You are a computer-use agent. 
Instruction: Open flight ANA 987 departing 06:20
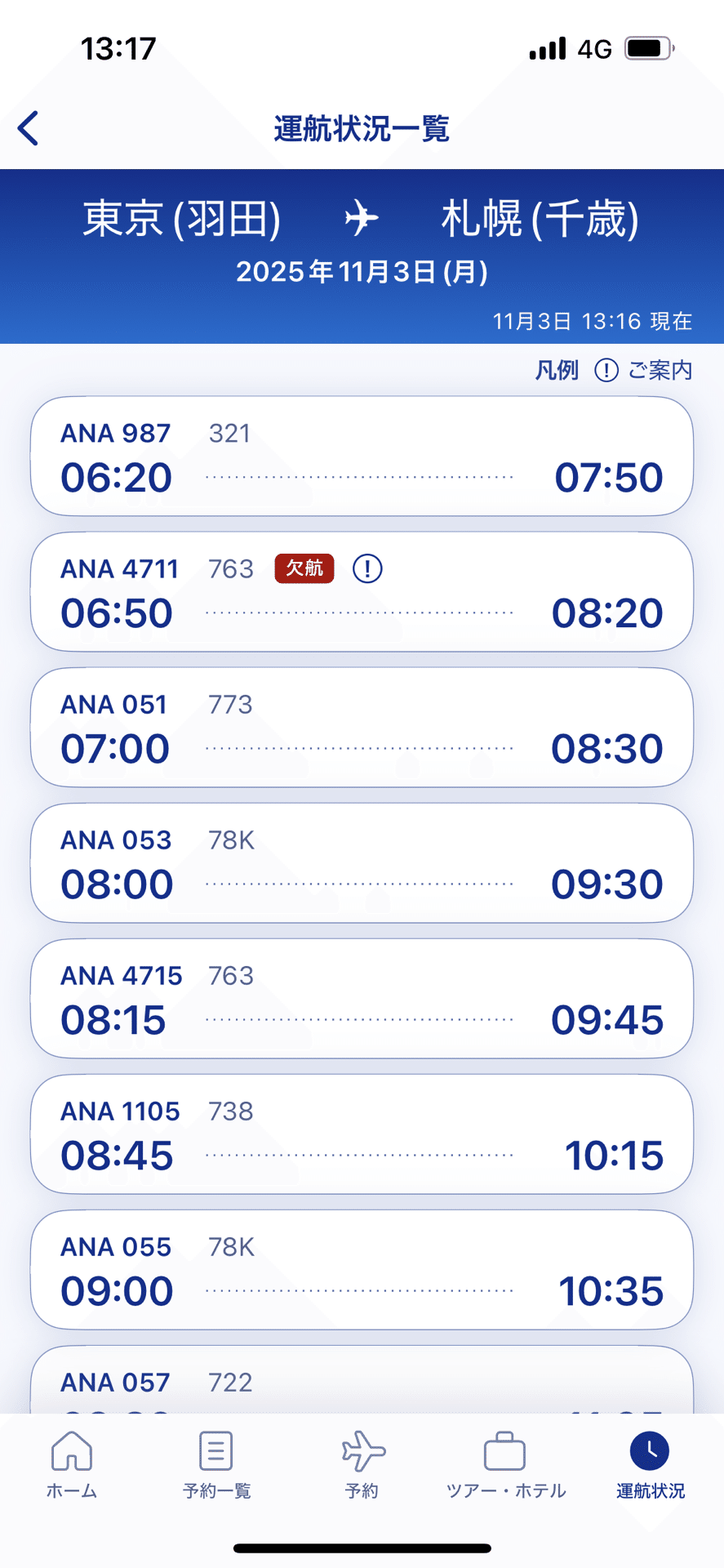[x=362, y=457]
